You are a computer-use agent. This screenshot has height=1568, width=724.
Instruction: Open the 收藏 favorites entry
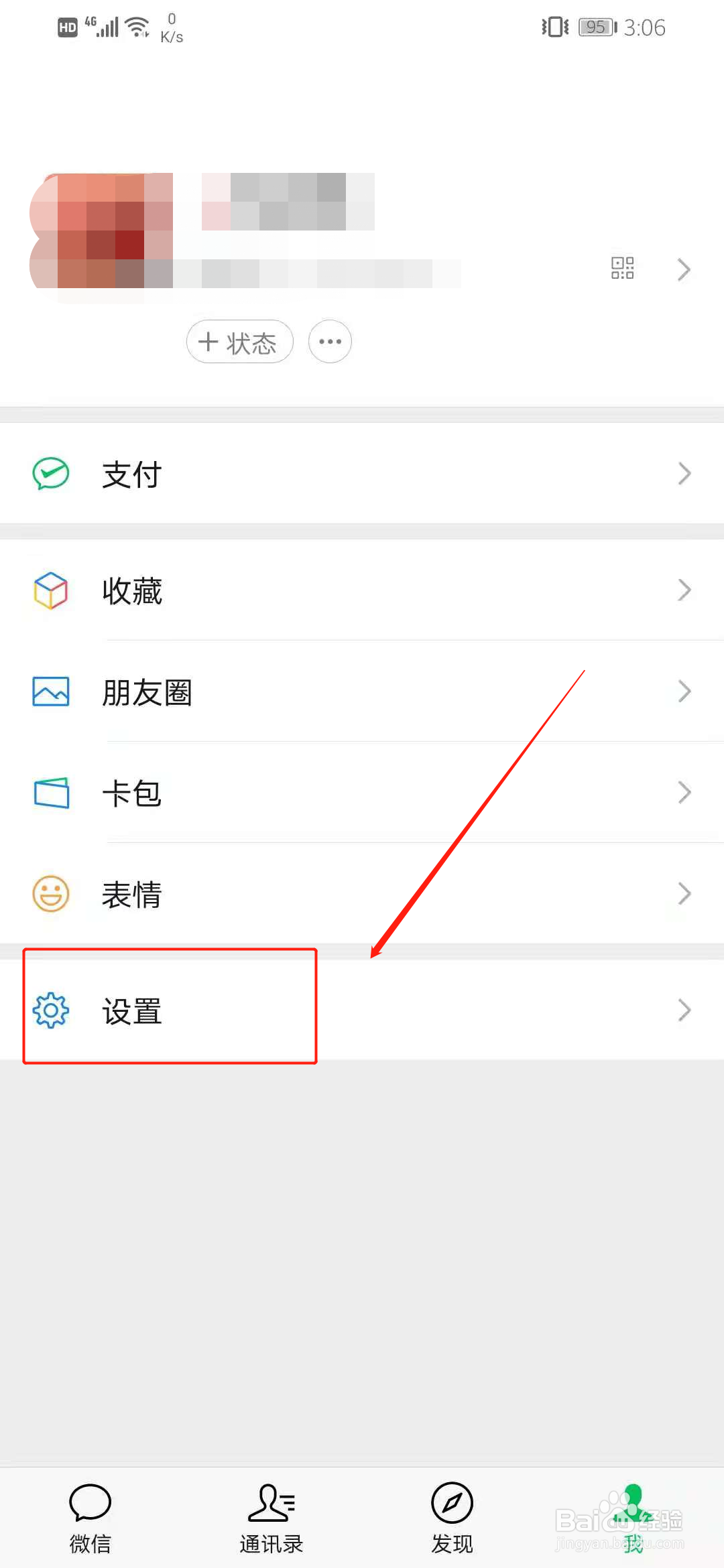click(x=132, y=590)
